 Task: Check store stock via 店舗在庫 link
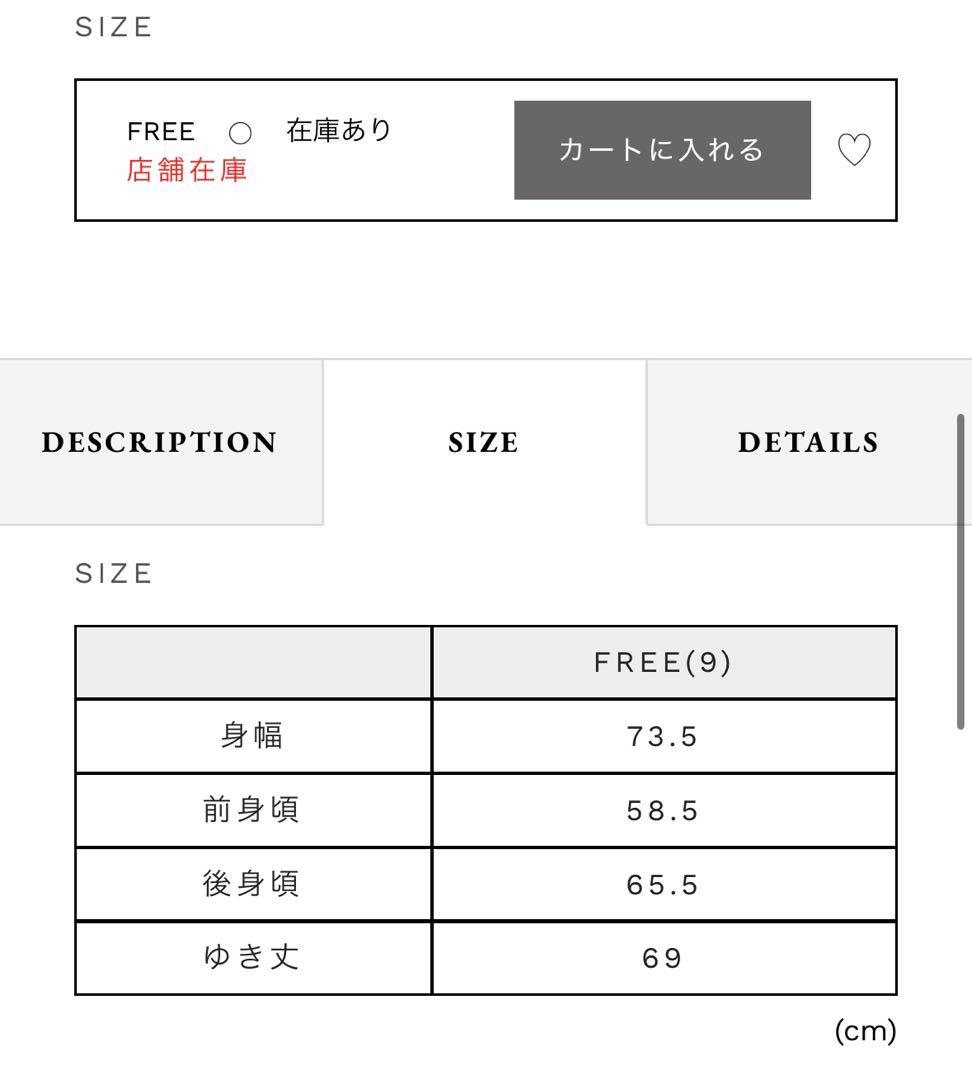tap(187, 171)
